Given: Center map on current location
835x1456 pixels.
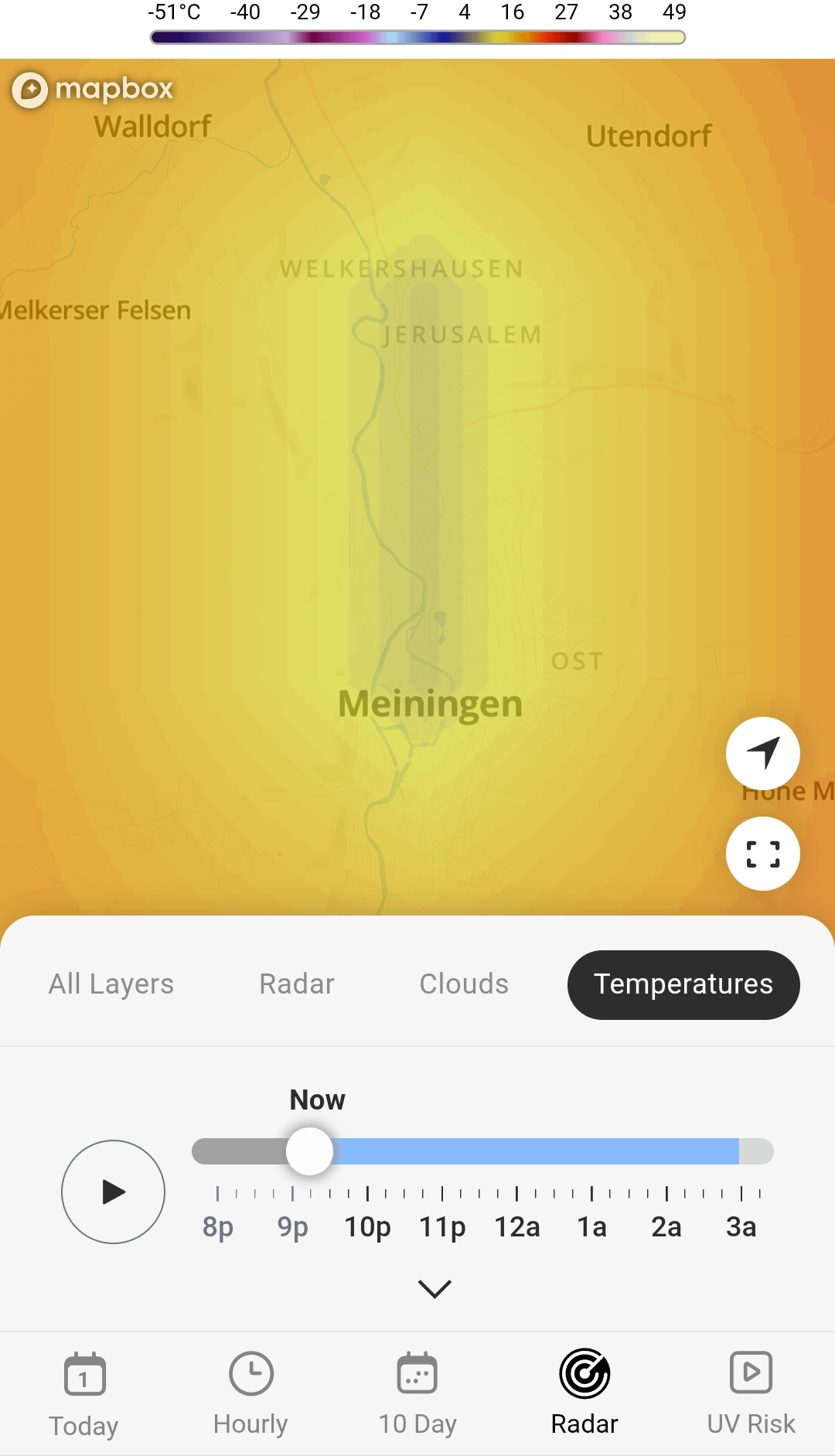Looking at the screenshot, I should tap(762, 753).
